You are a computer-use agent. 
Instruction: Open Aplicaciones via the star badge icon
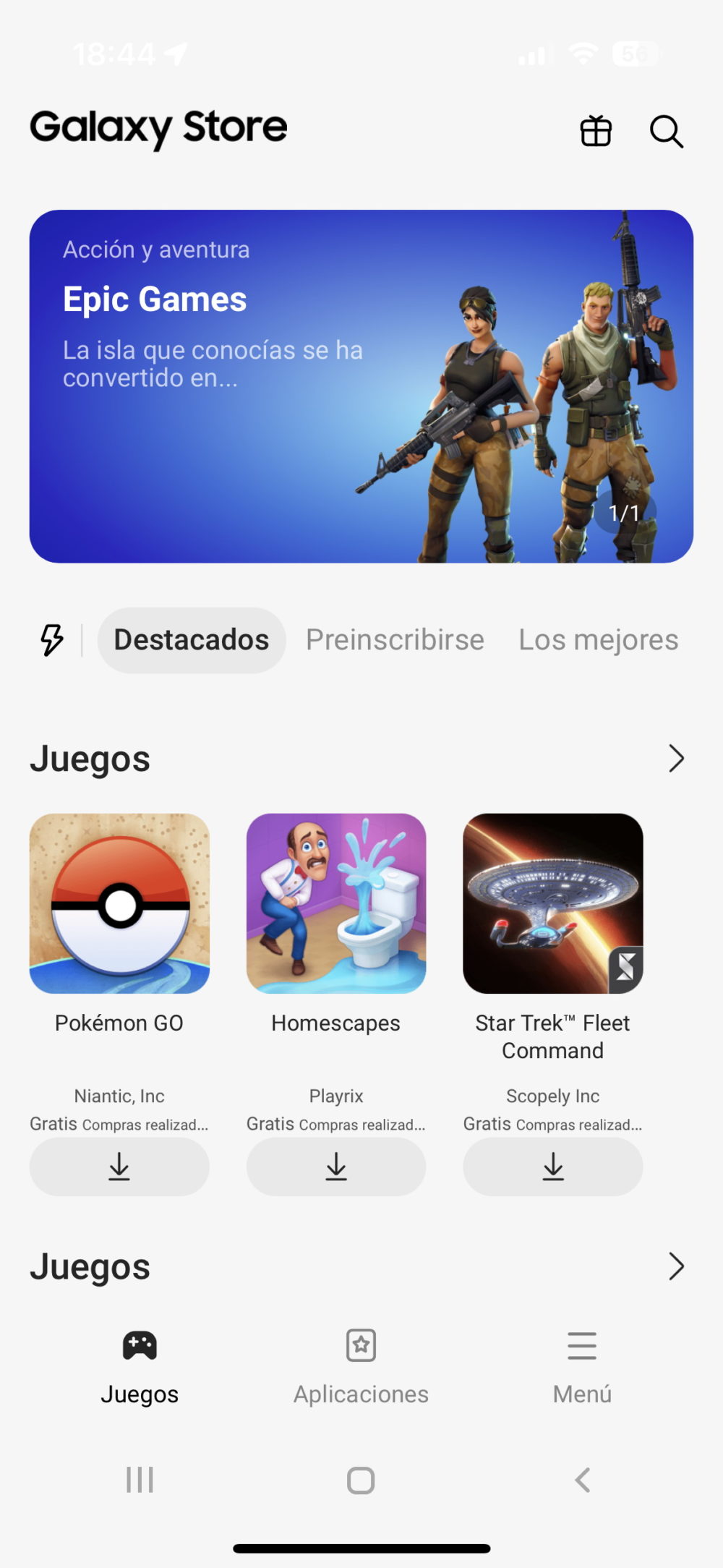click(x=360, y=1345)
